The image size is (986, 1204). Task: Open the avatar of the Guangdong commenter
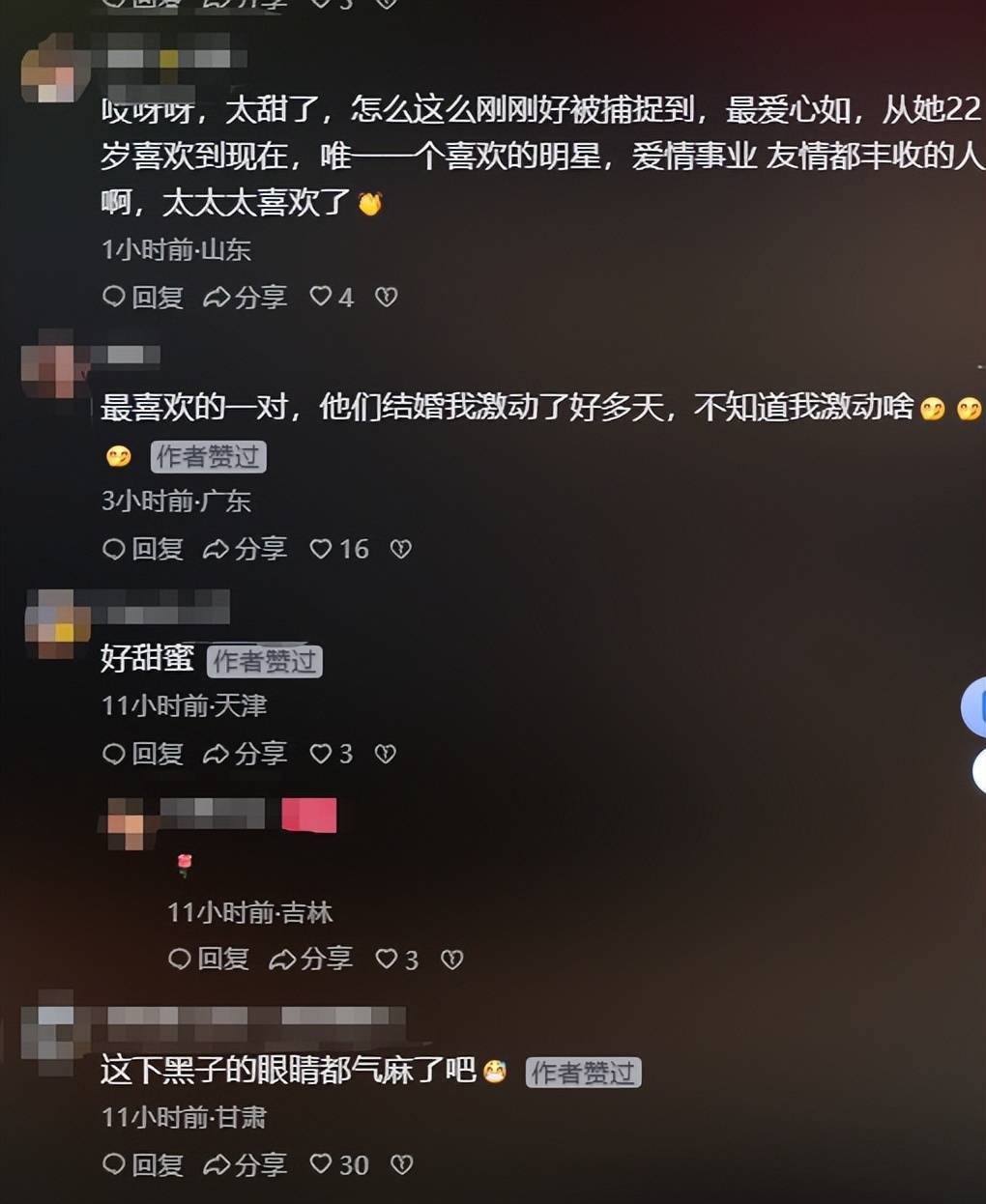click(x=50, y=365)
